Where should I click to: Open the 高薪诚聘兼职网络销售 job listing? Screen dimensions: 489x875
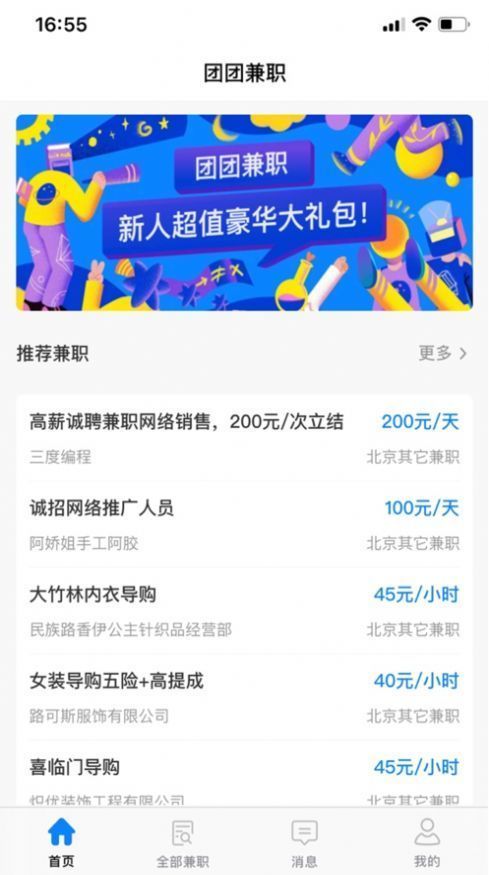(244, 438)
